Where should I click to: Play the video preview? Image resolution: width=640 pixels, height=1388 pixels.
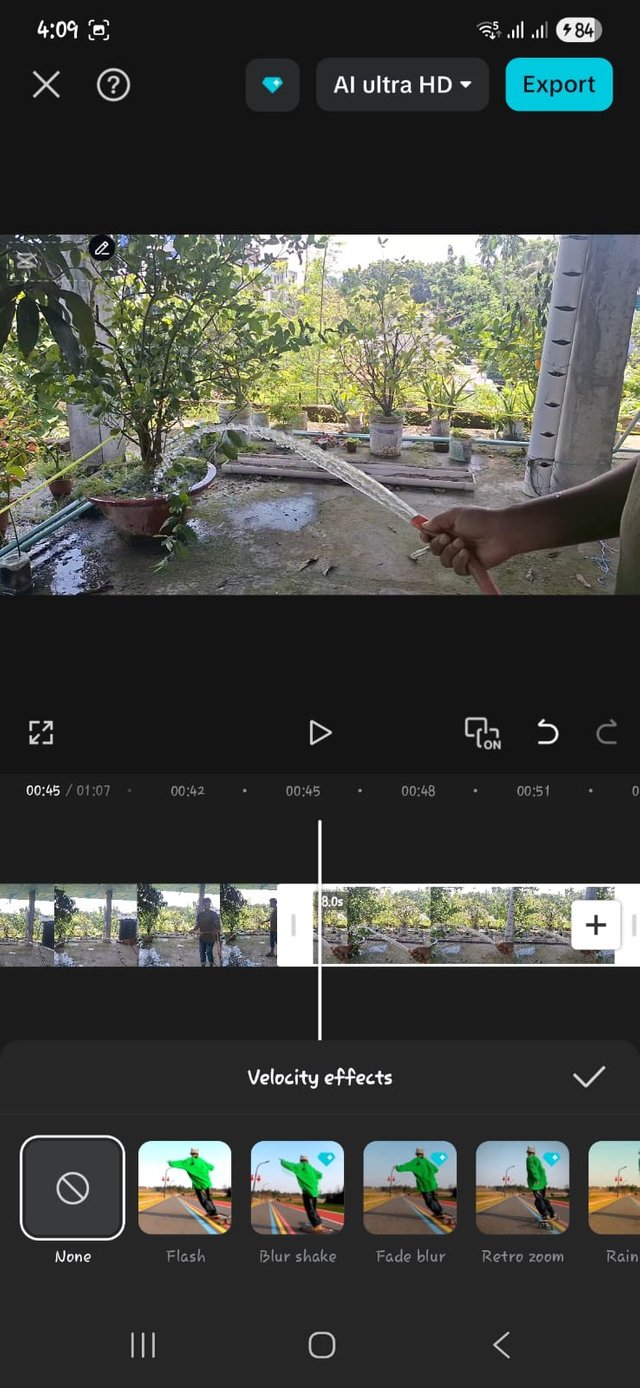[x=320, y=733]
